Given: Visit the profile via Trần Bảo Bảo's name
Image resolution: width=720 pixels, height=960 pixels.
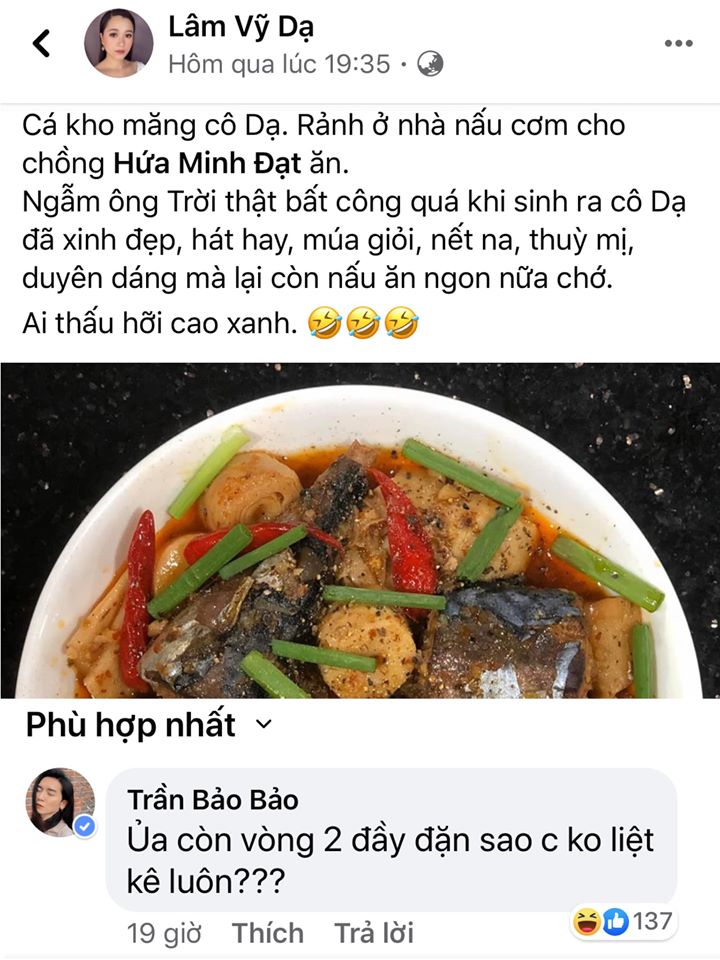Looking at the screenshot, I should (213, 800).
